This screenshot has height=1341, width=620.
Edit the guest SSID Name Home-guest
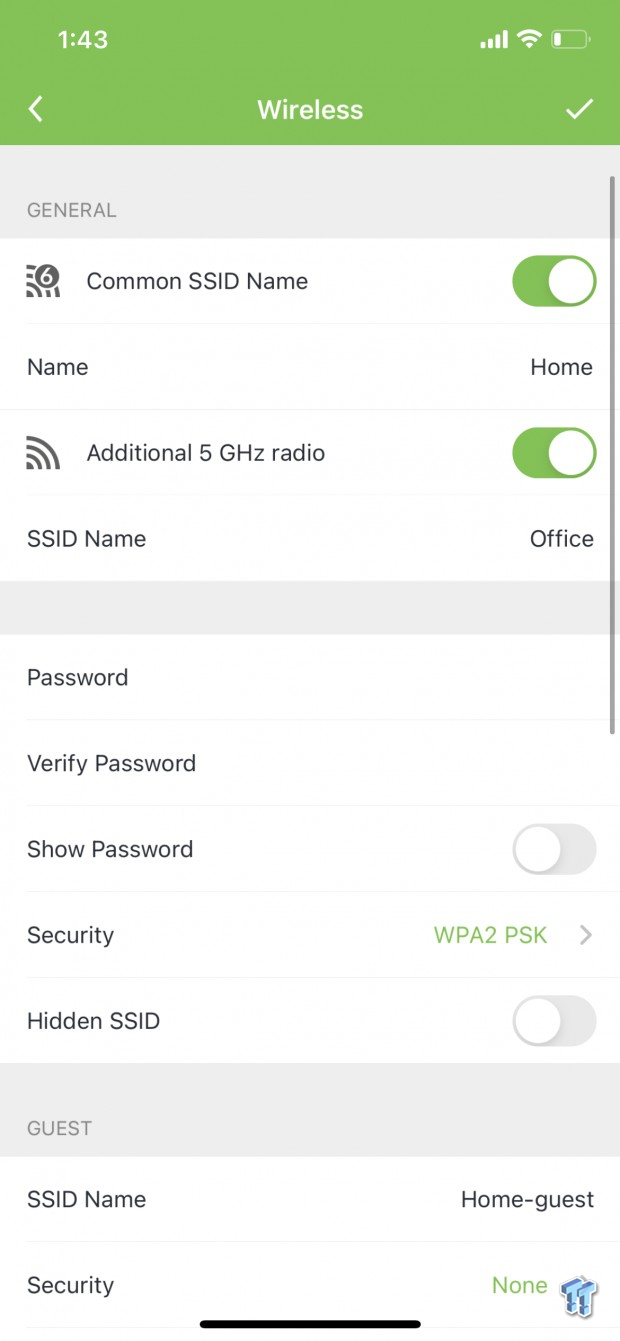(x=526, y=1200)
